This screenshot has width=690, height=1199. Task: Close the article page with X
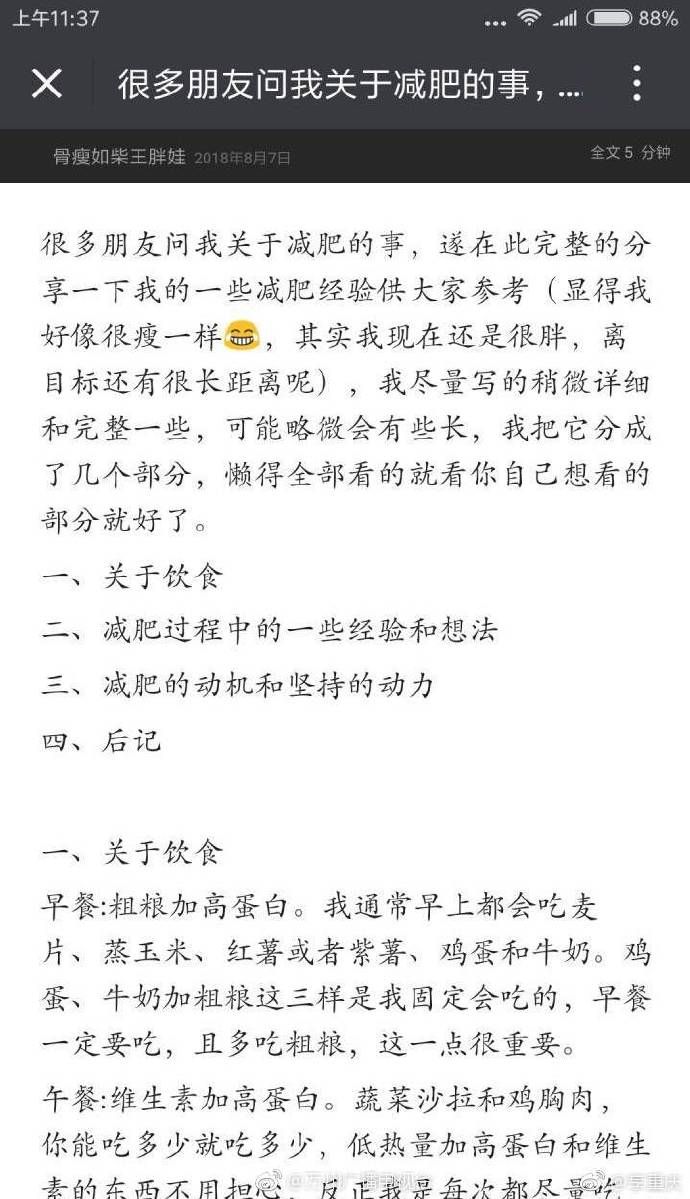[47, 83]
